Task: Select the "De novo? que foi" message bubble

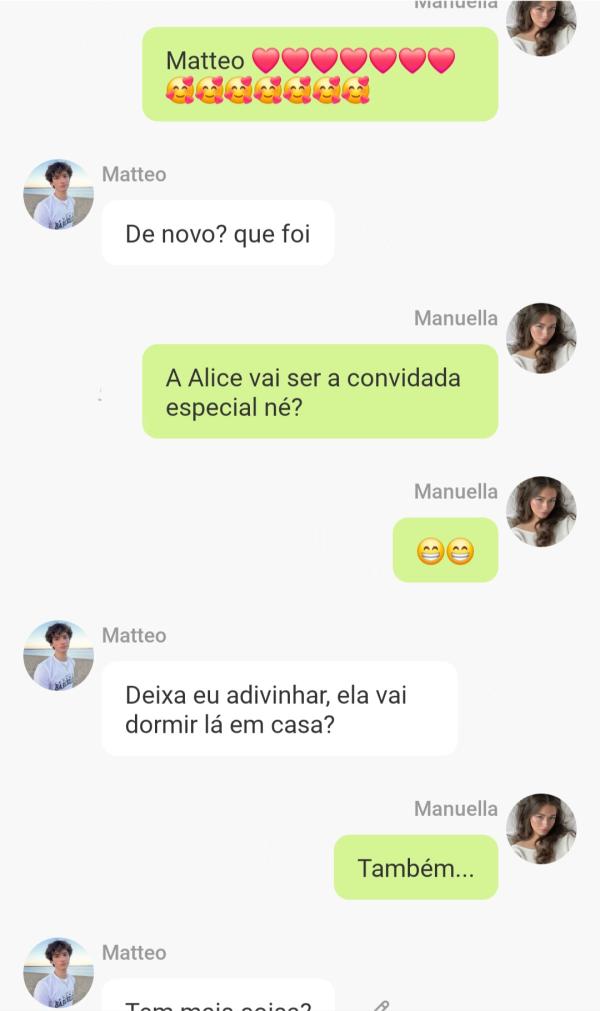Action: tap(218, 233)
